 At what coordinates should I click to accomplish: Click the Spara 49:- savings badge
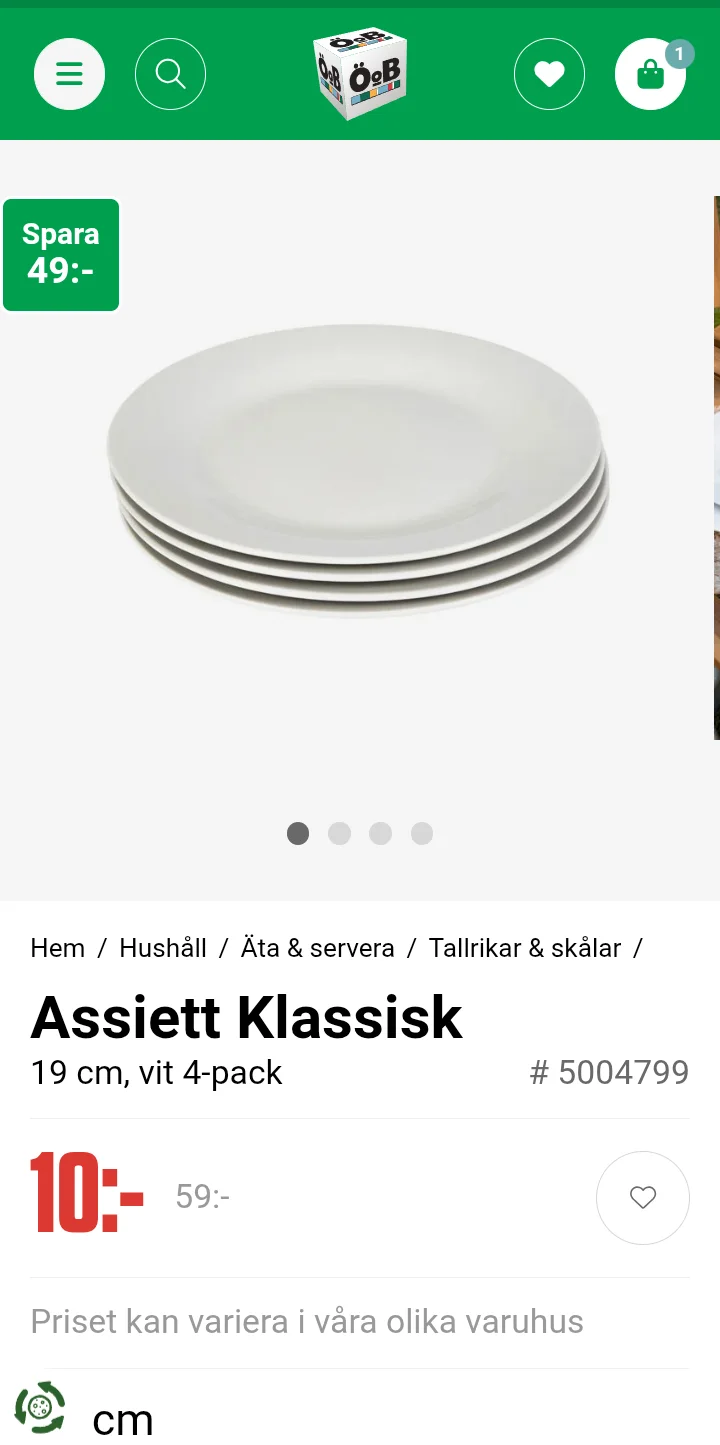[61, 254]
